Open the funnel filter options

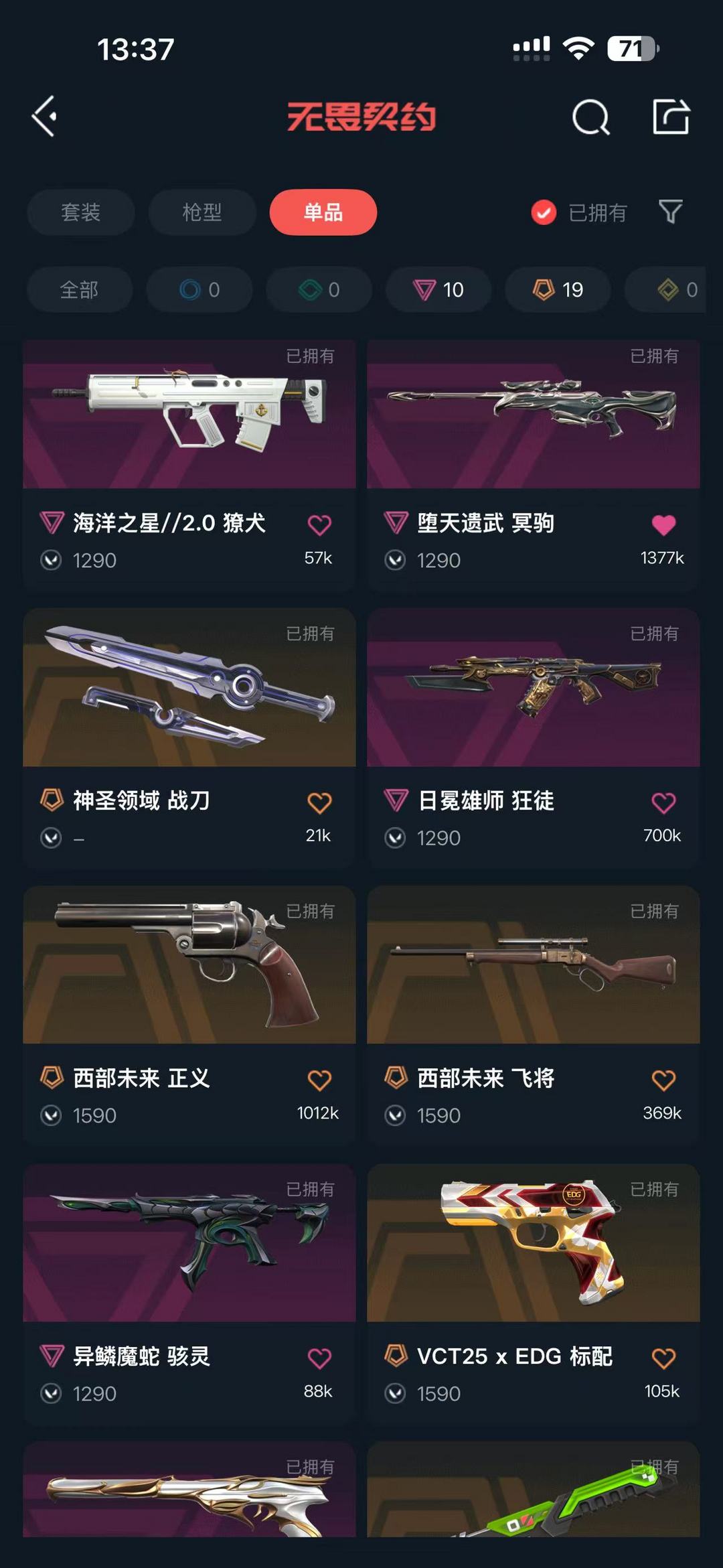(x=670, y=212)
